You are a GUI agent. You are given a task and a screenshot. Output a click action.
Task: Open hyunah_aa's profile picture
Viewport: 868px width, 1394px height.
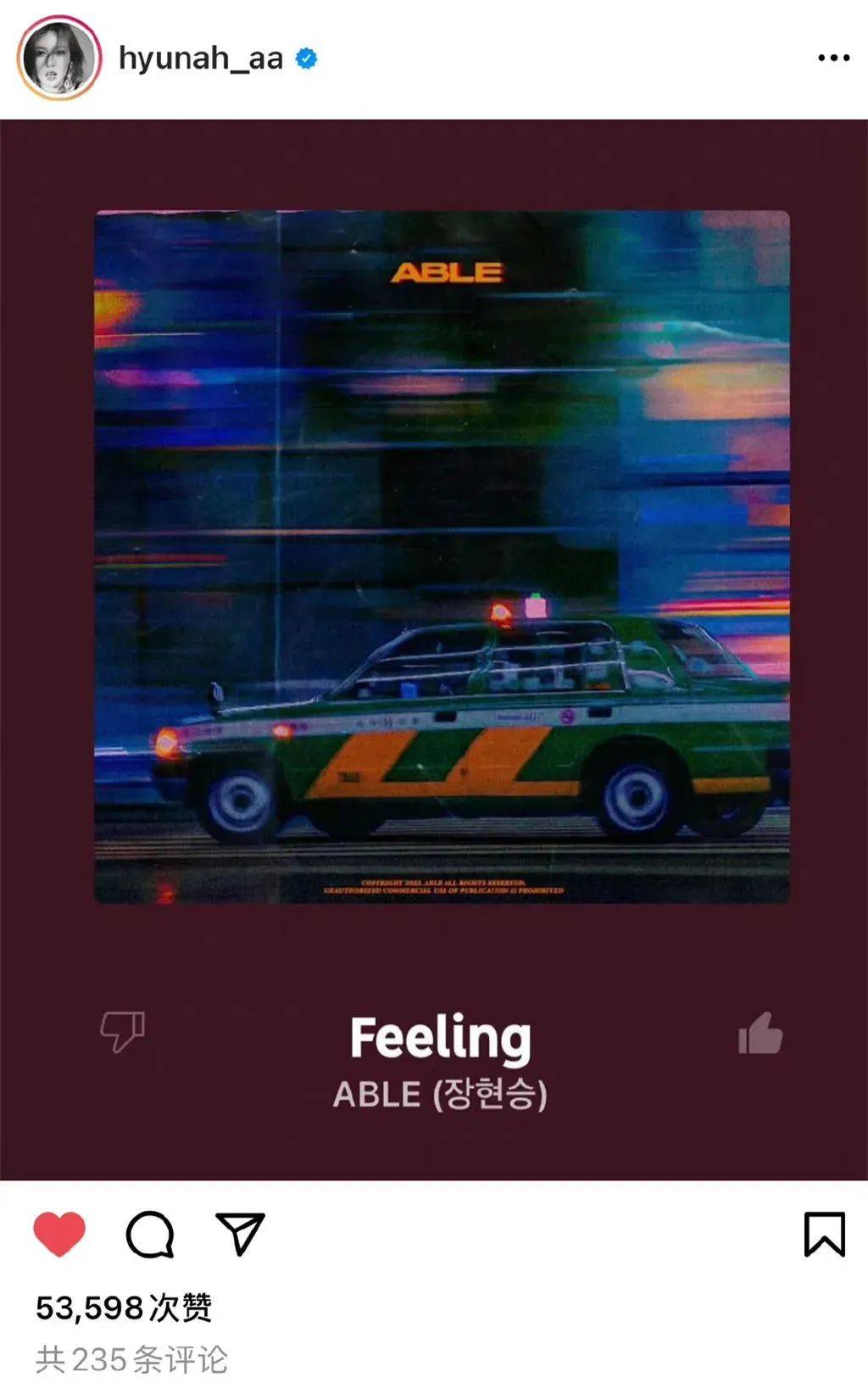(x=59, y=58)
